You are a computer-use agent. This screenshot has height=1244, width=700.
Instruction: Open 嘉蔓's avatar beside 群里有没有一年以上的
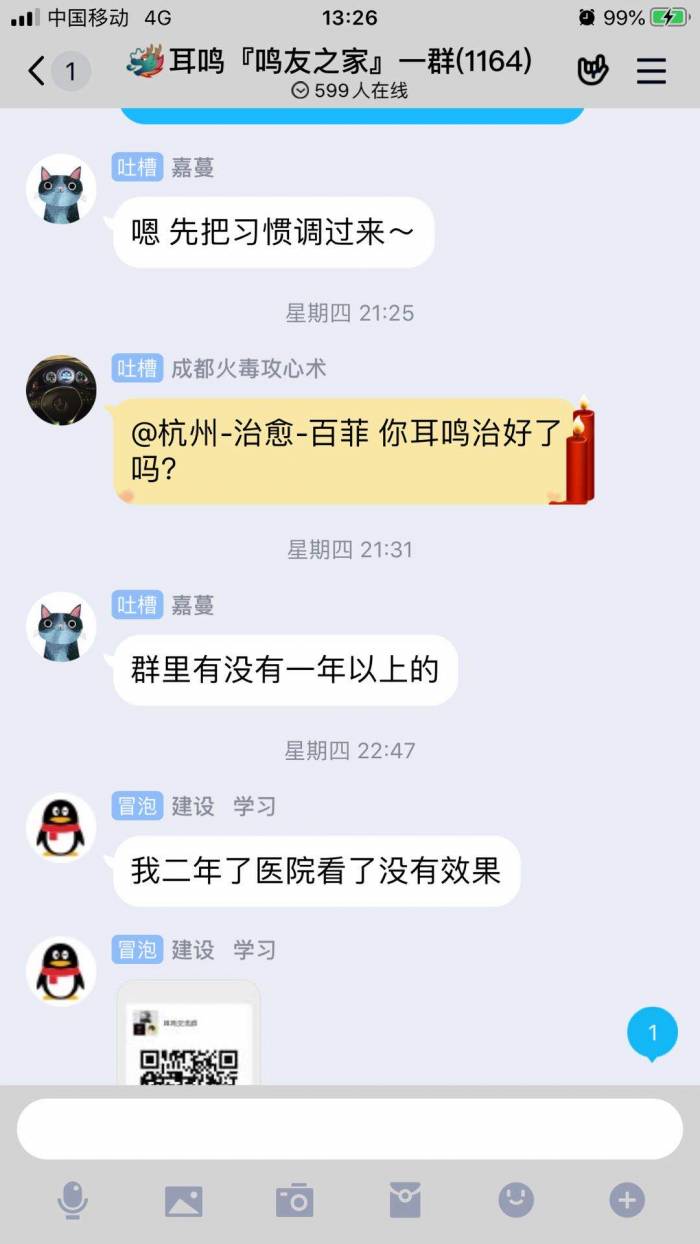tap(61, 627)
